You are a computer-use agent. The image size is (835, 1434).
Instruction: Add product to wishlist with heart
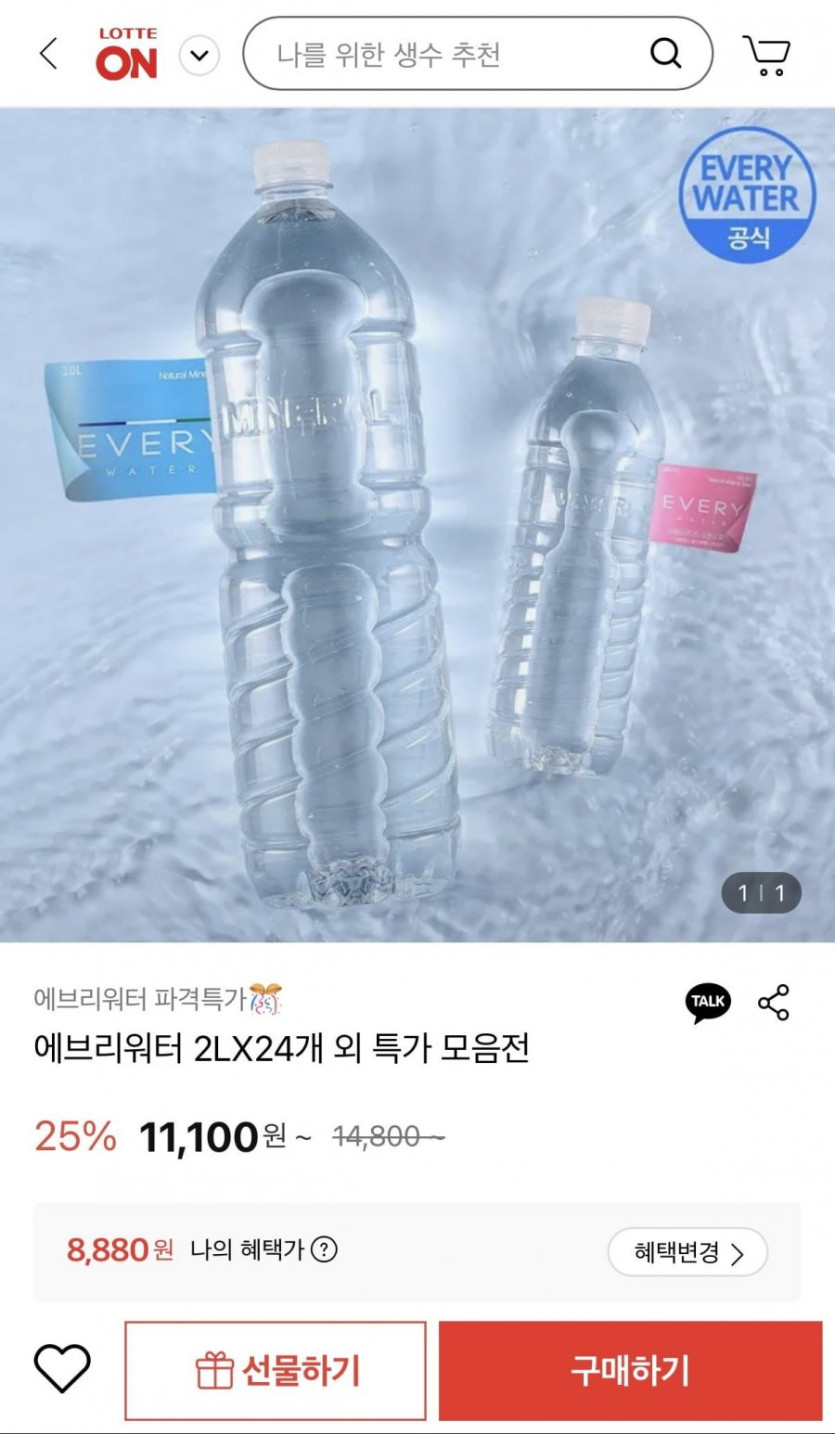tap(62, 1370)
